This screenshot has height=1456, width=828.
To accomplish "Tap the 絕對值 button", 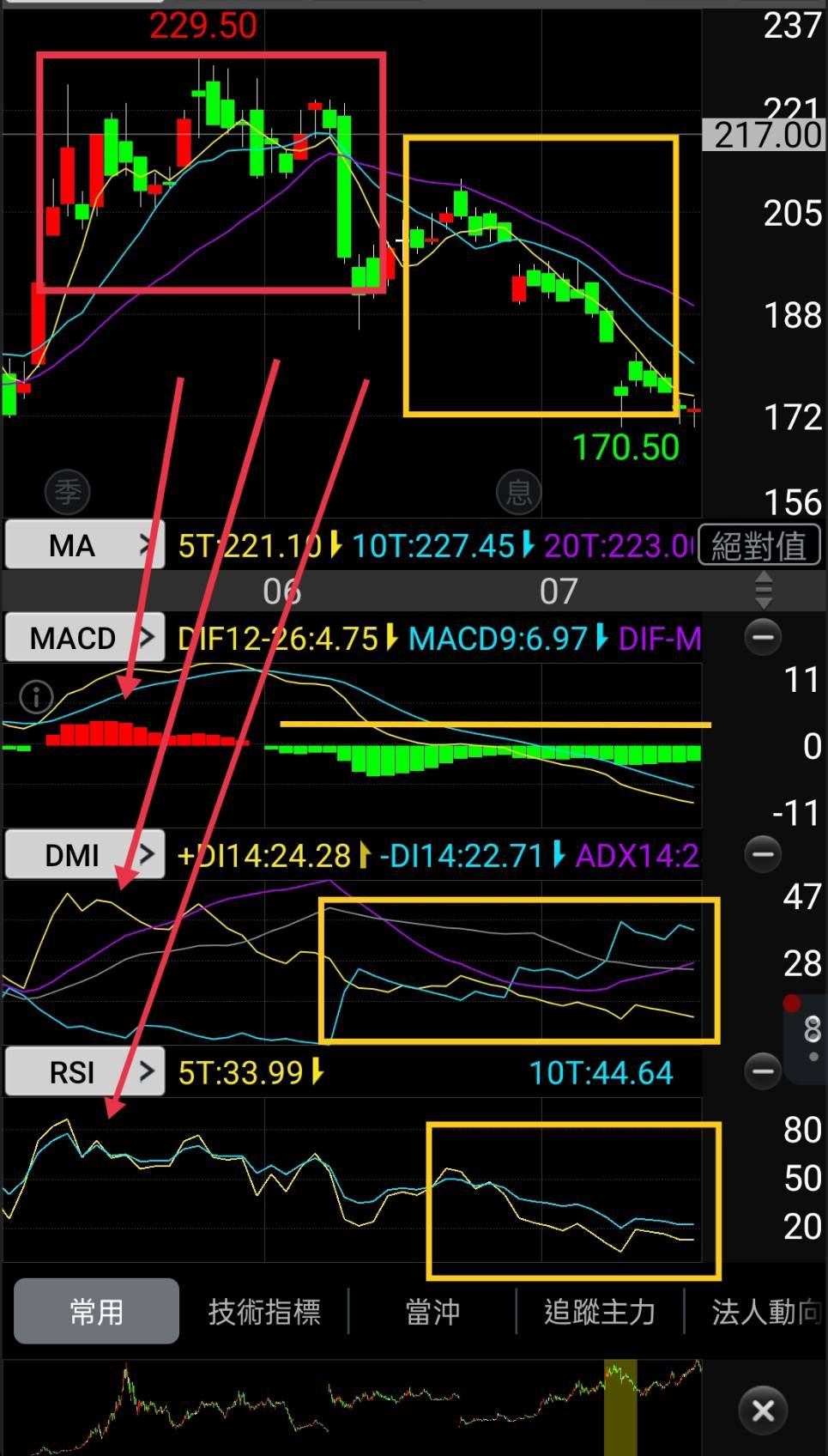I will coord(759,545).
